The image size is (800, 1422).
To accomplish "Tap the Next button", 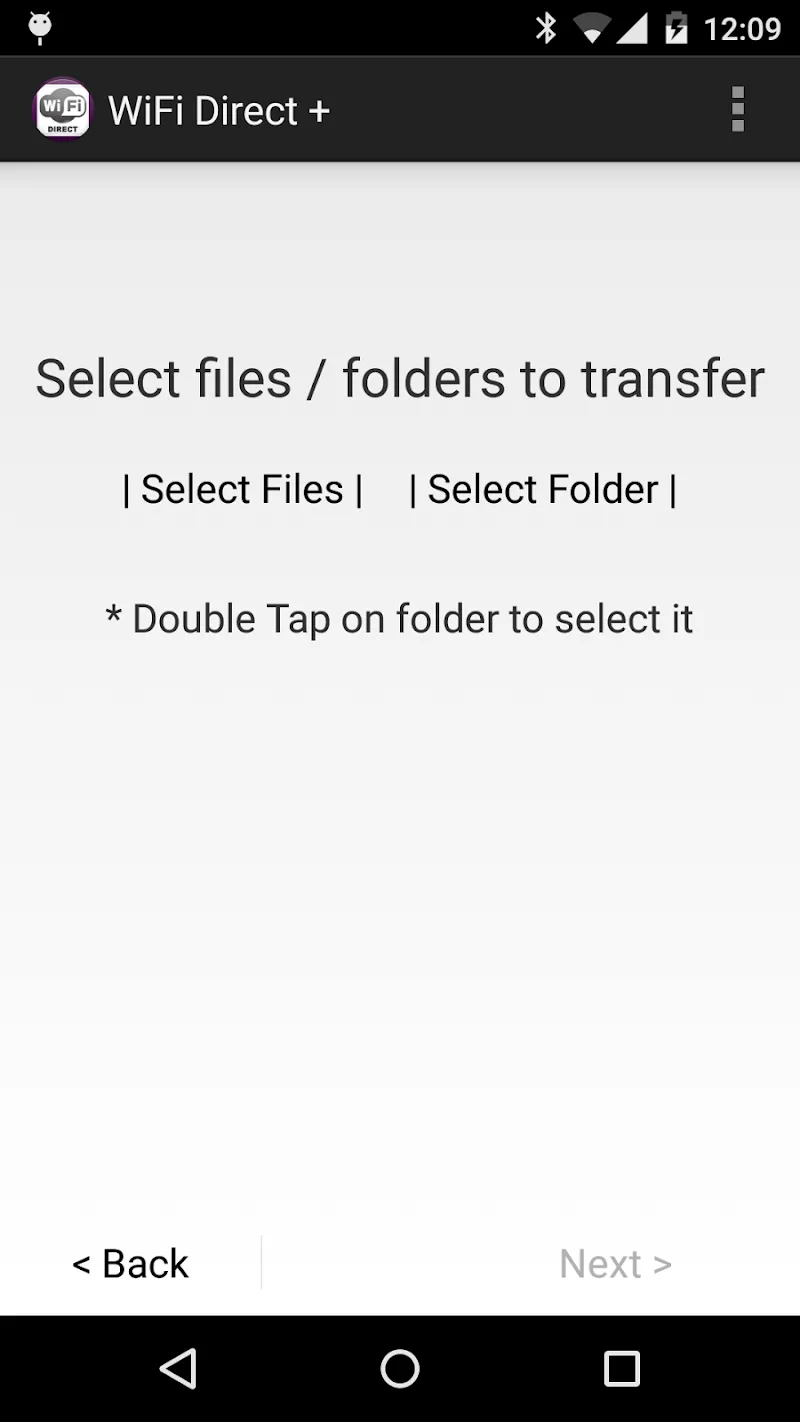I will (615, 1264).
